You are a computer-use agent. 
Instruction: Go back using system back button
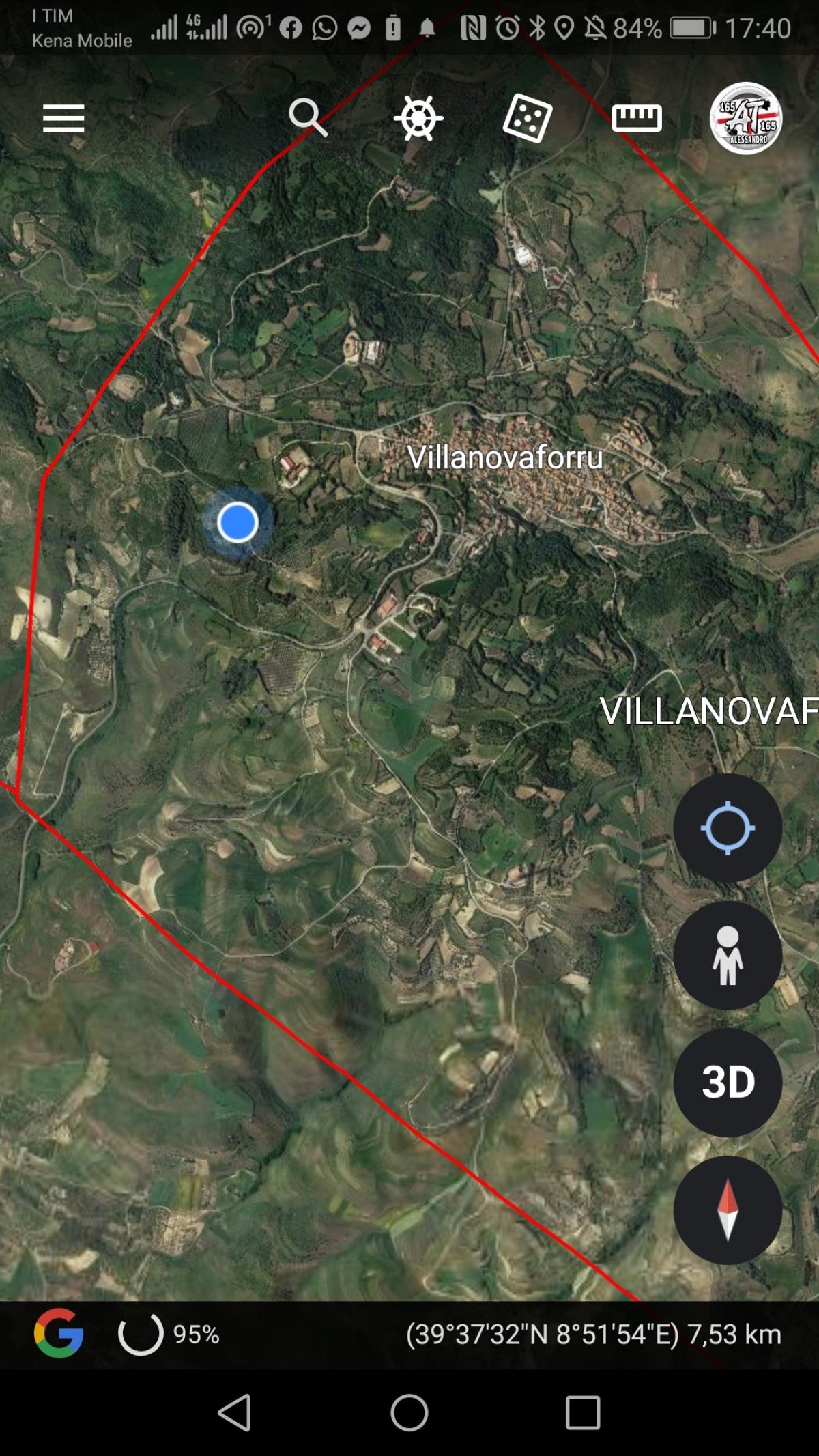235,1412
